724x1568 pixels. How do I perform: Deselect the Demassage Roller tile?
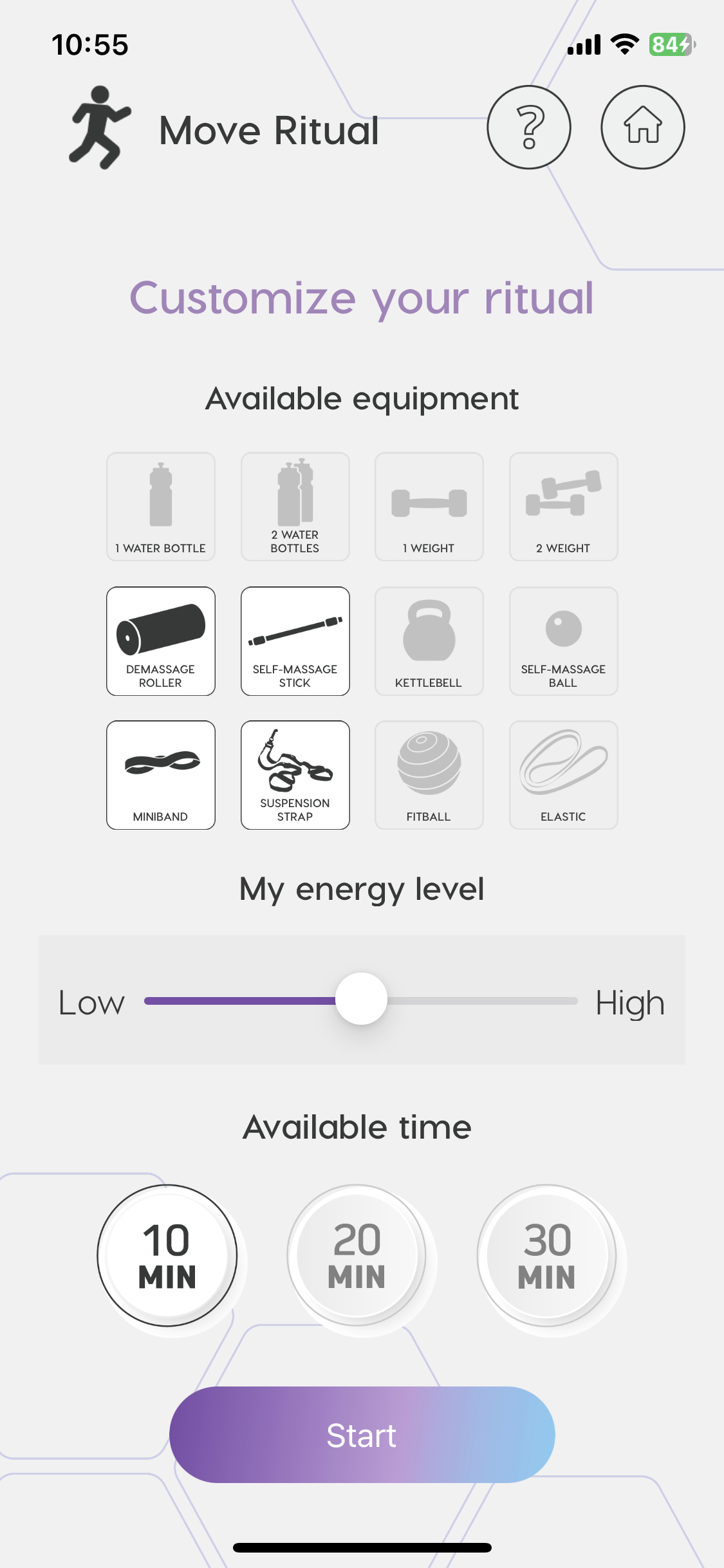(161, 641)
